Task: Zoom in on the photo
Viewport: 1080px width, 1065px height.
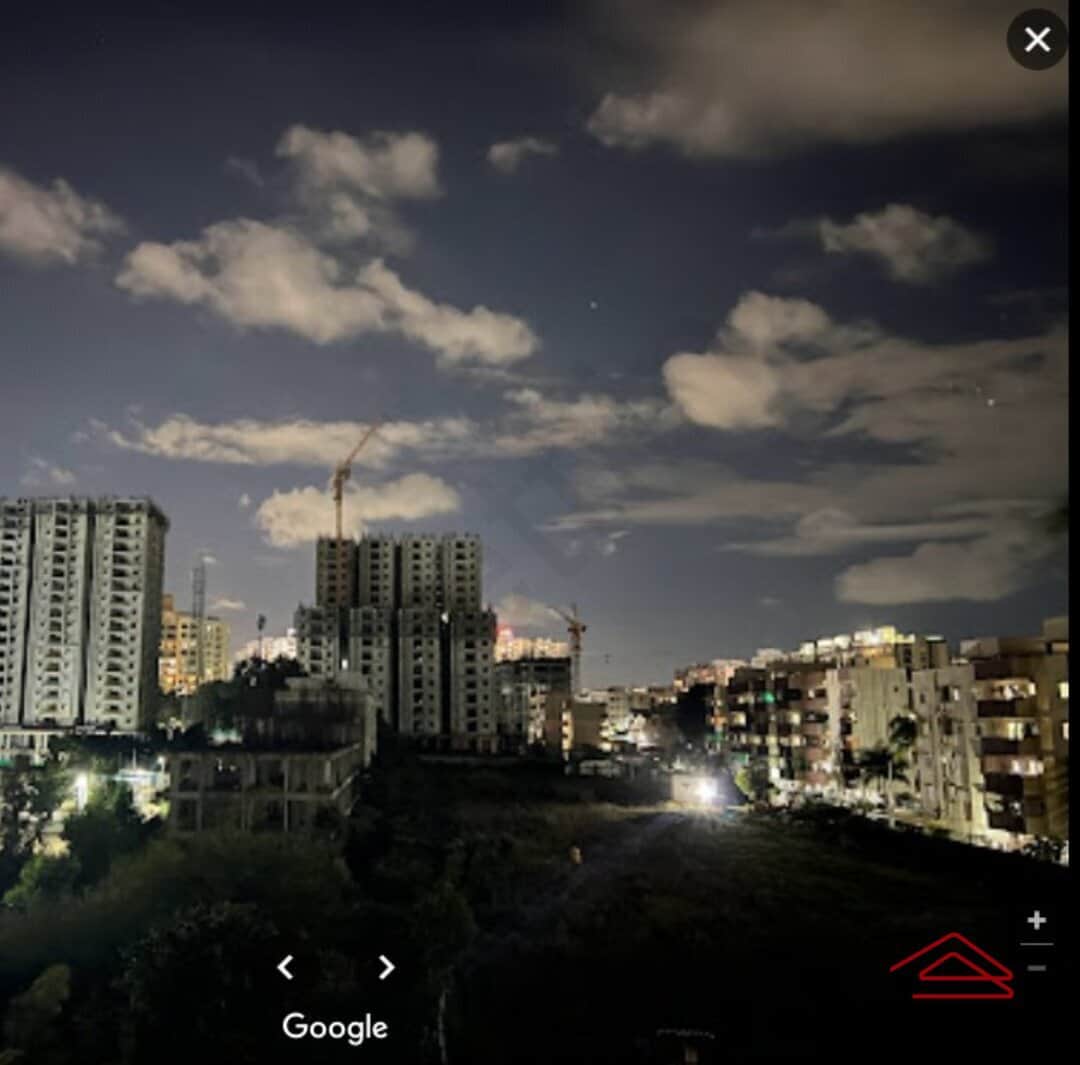Action: click(x=1036, y=920)
